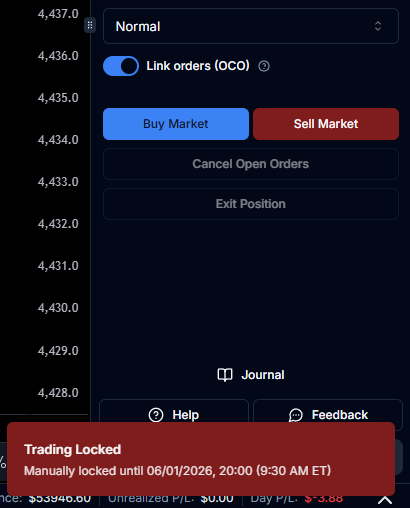Open the Normal order type dropdown
The image size is (410, 508).
coord(251,26)
